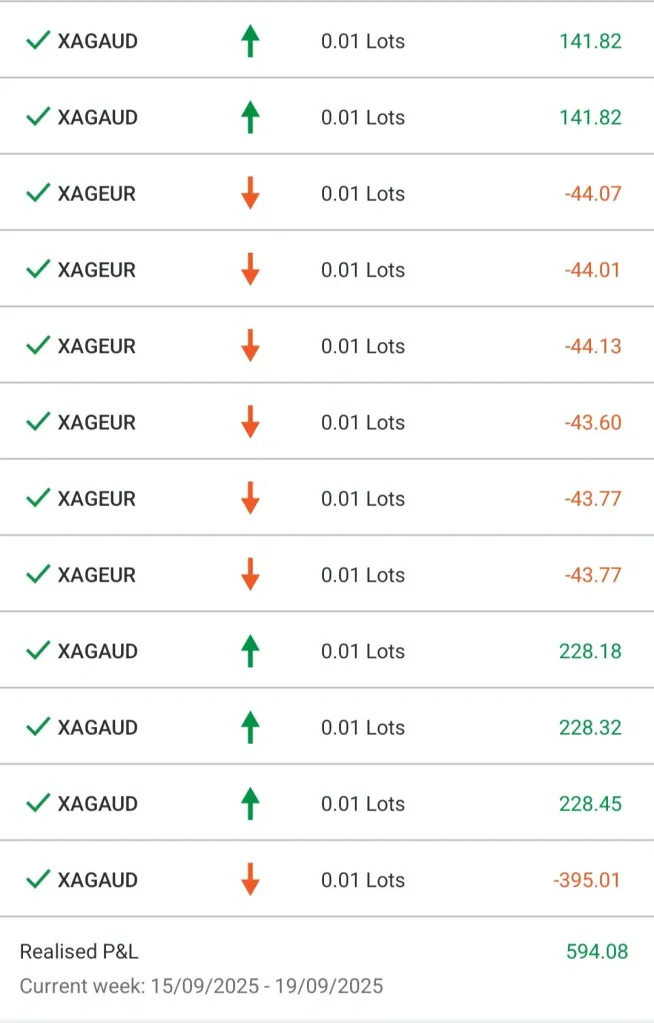The image size is (654, 1023).
Task: View details of XAGAUD trade with 228.18 profit
Action: [327, 651]
